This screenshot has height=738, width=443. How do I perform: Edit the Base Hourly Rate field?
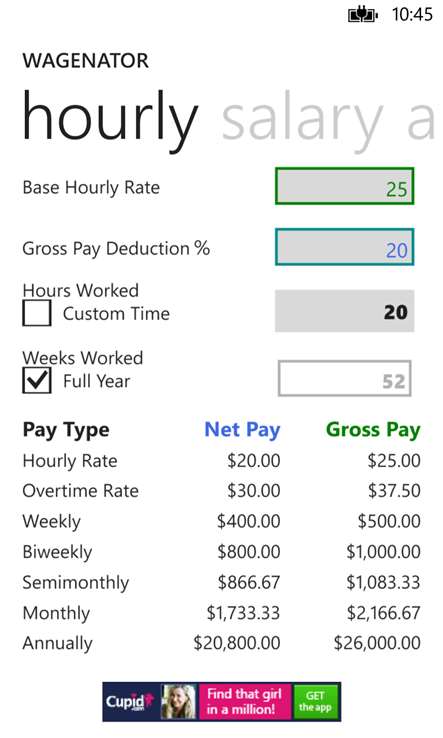(x=345, y=186)
